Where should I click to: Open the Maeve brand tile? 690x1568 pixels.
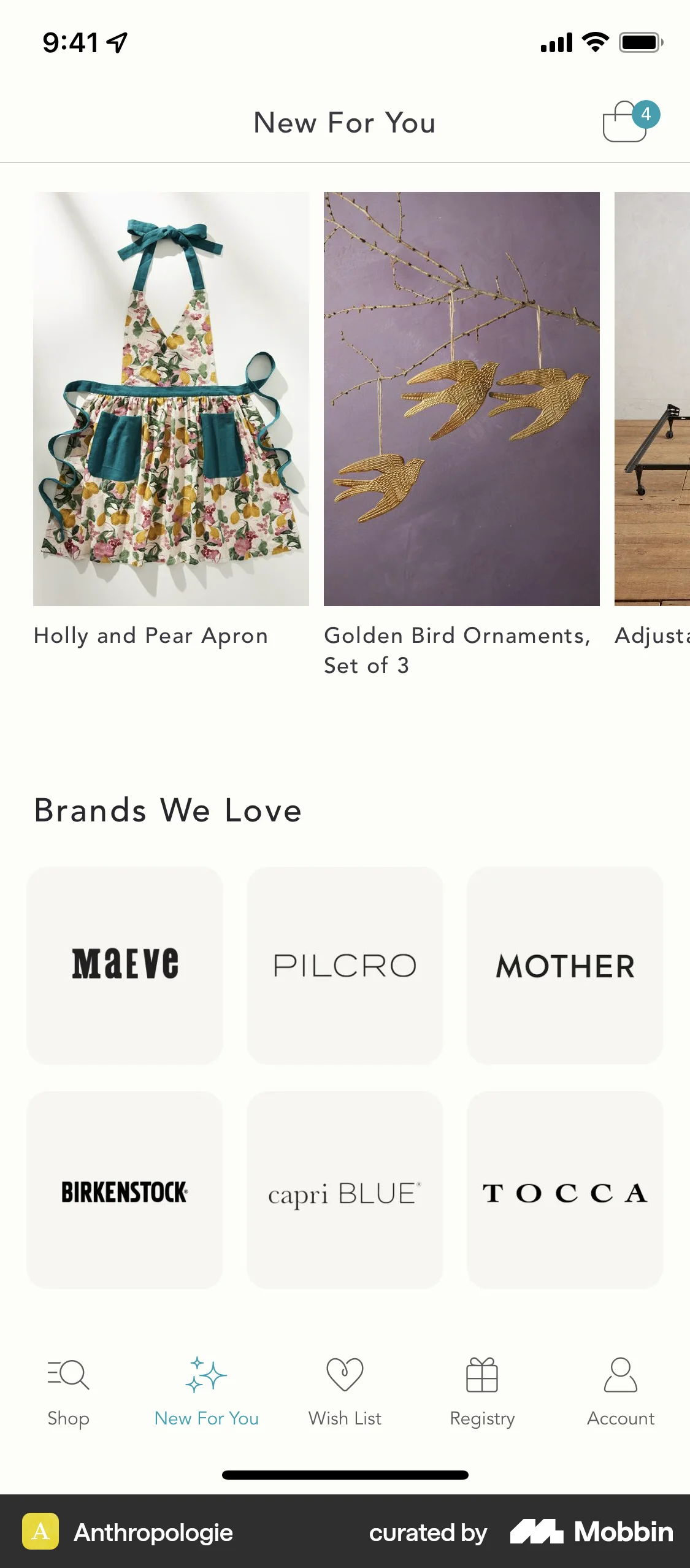125,964
